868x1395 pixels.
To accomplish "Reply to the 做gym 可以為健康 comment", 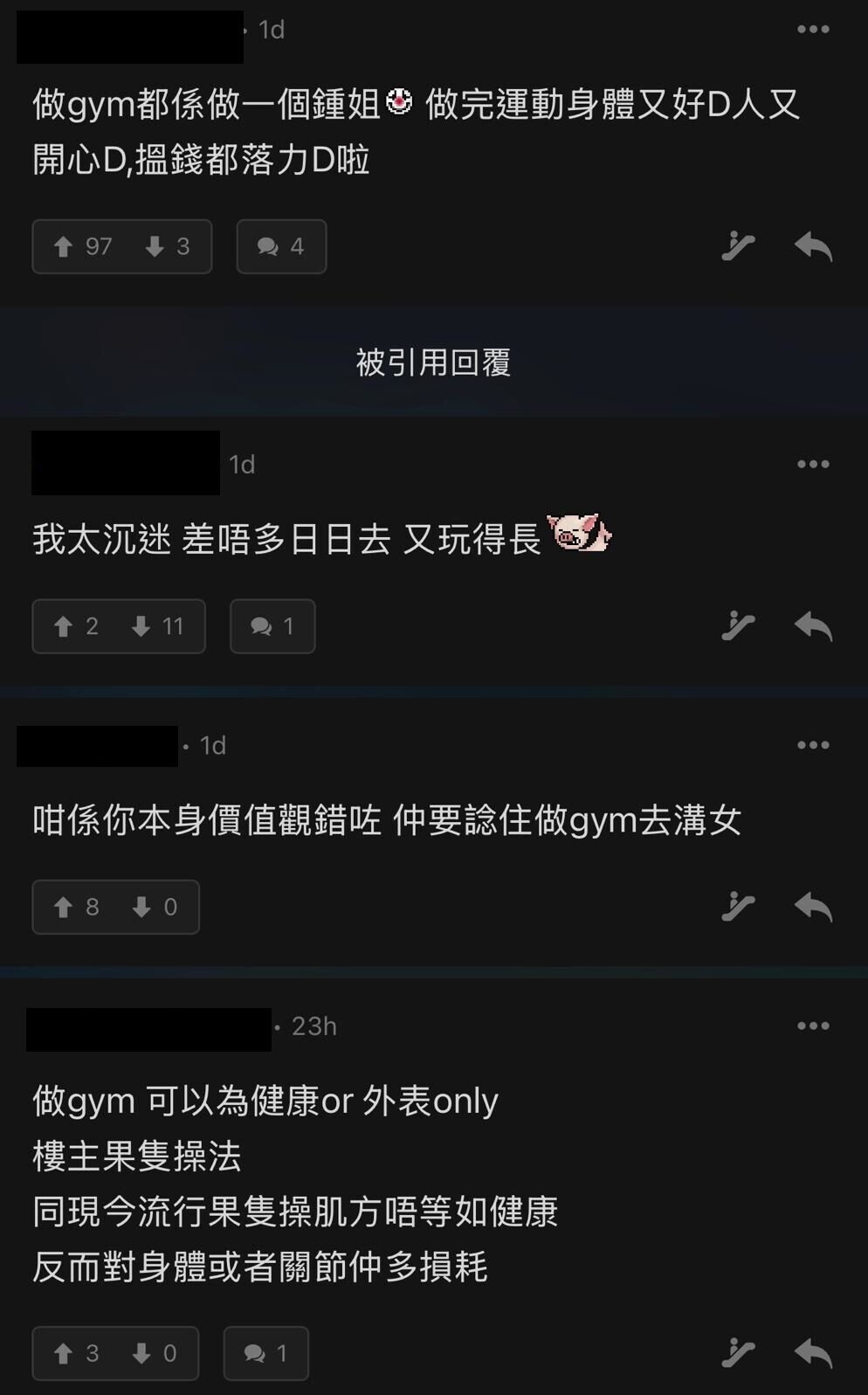I will click(812, 1353).
